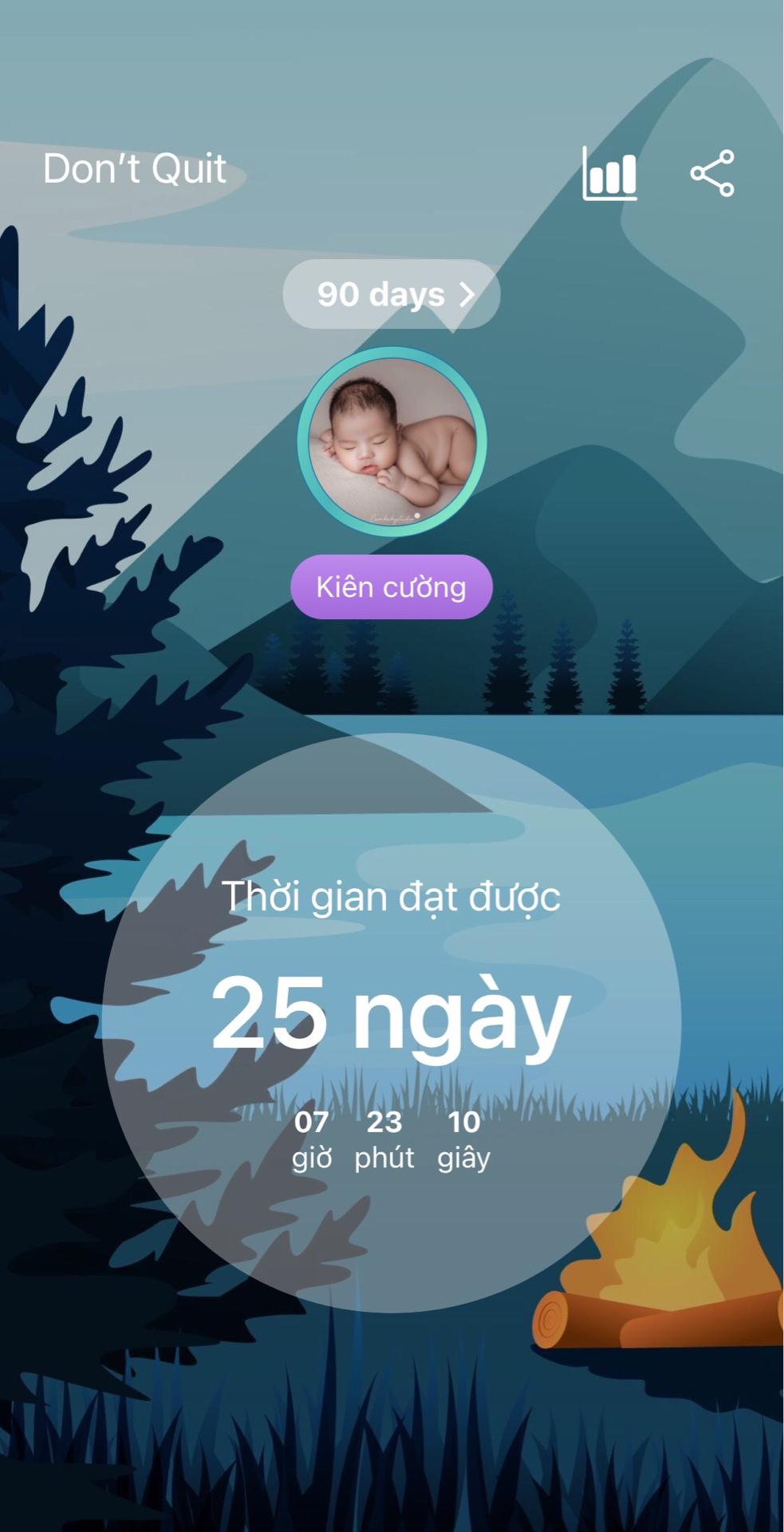784x1532 pixels.
Task: Tap the Kiên cường badge button
Action: [x=392, y=587]
